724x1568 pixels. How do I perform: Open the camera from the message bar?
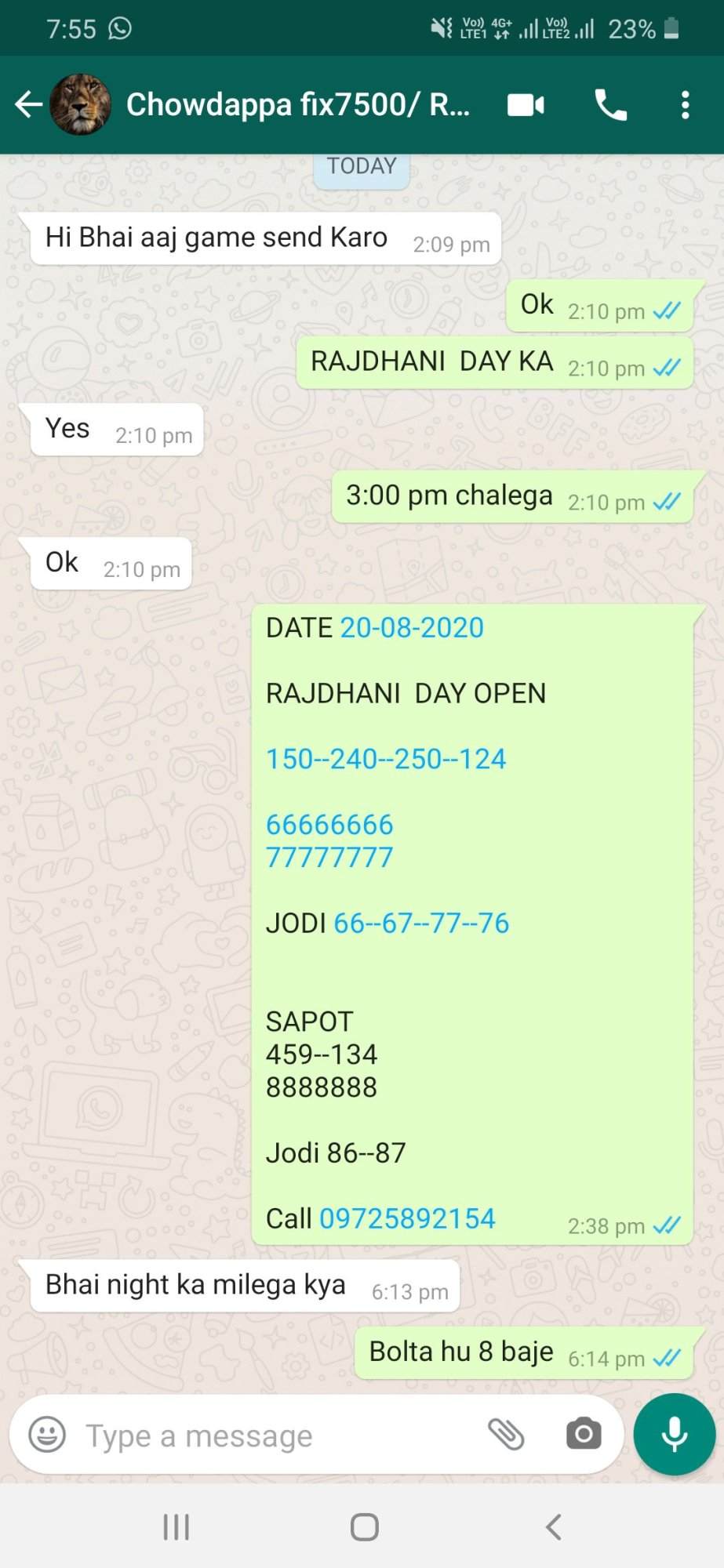tap(584, 1435)
